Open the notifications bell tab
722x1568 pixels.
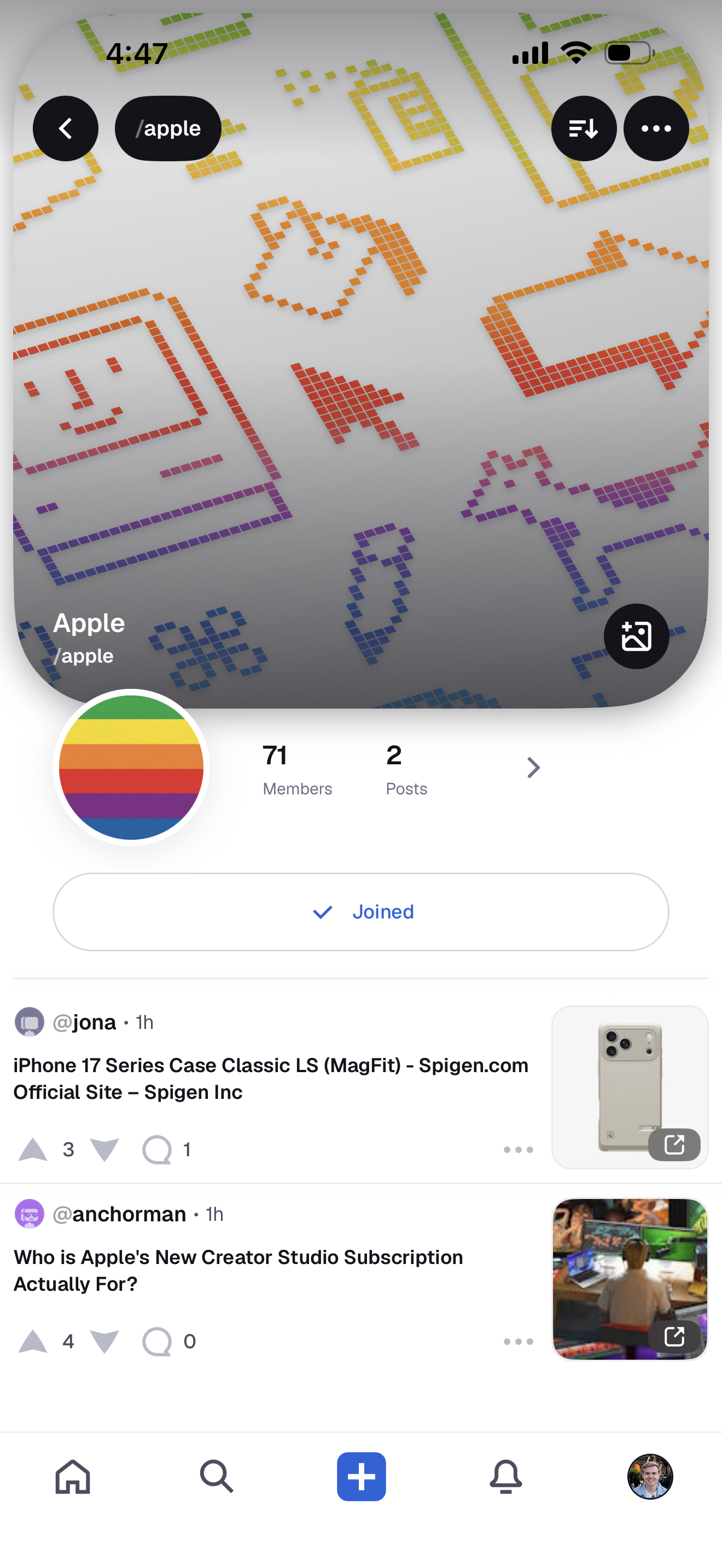point(505,1477)
